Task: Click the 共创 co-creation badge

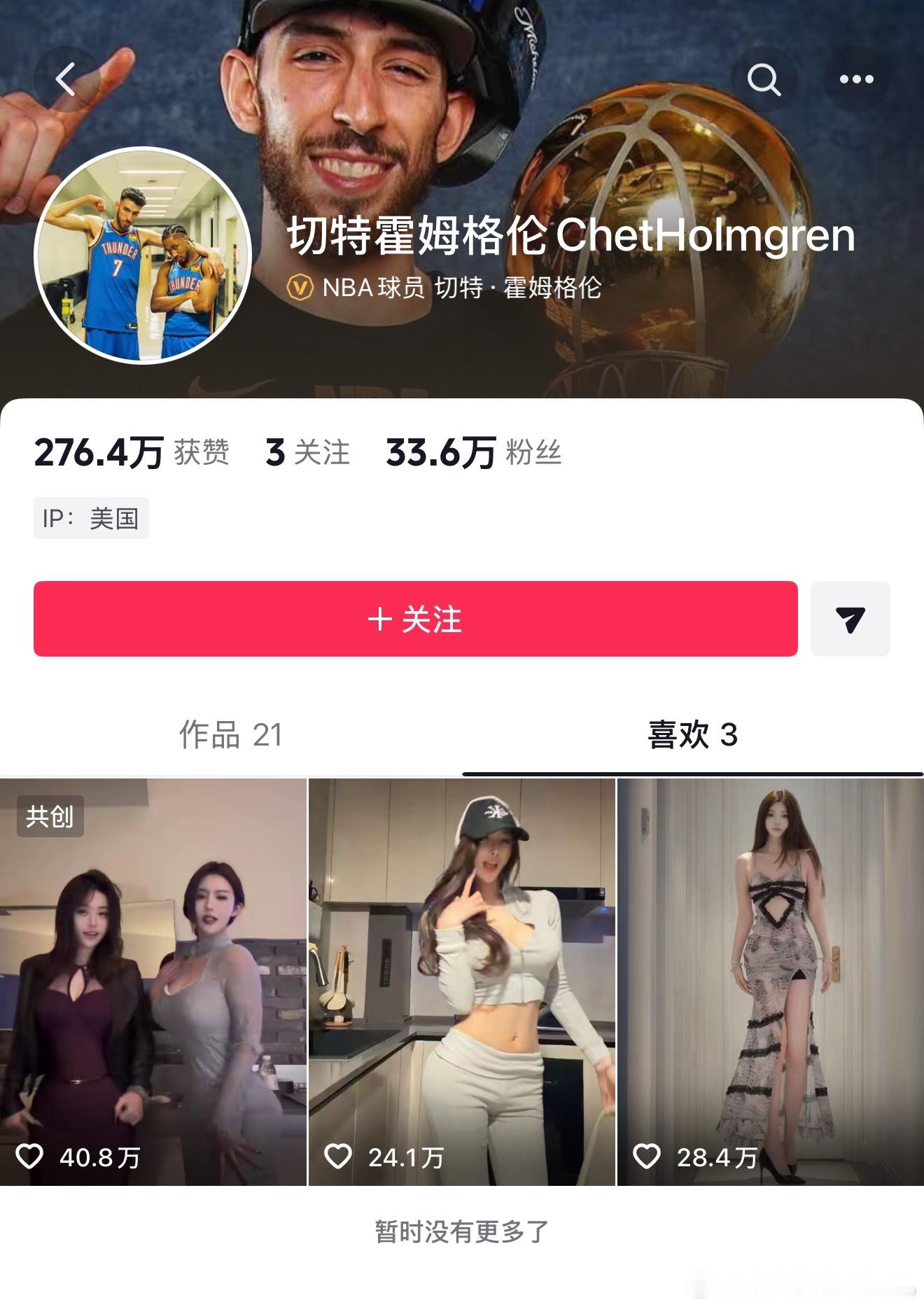Action: 50,815
